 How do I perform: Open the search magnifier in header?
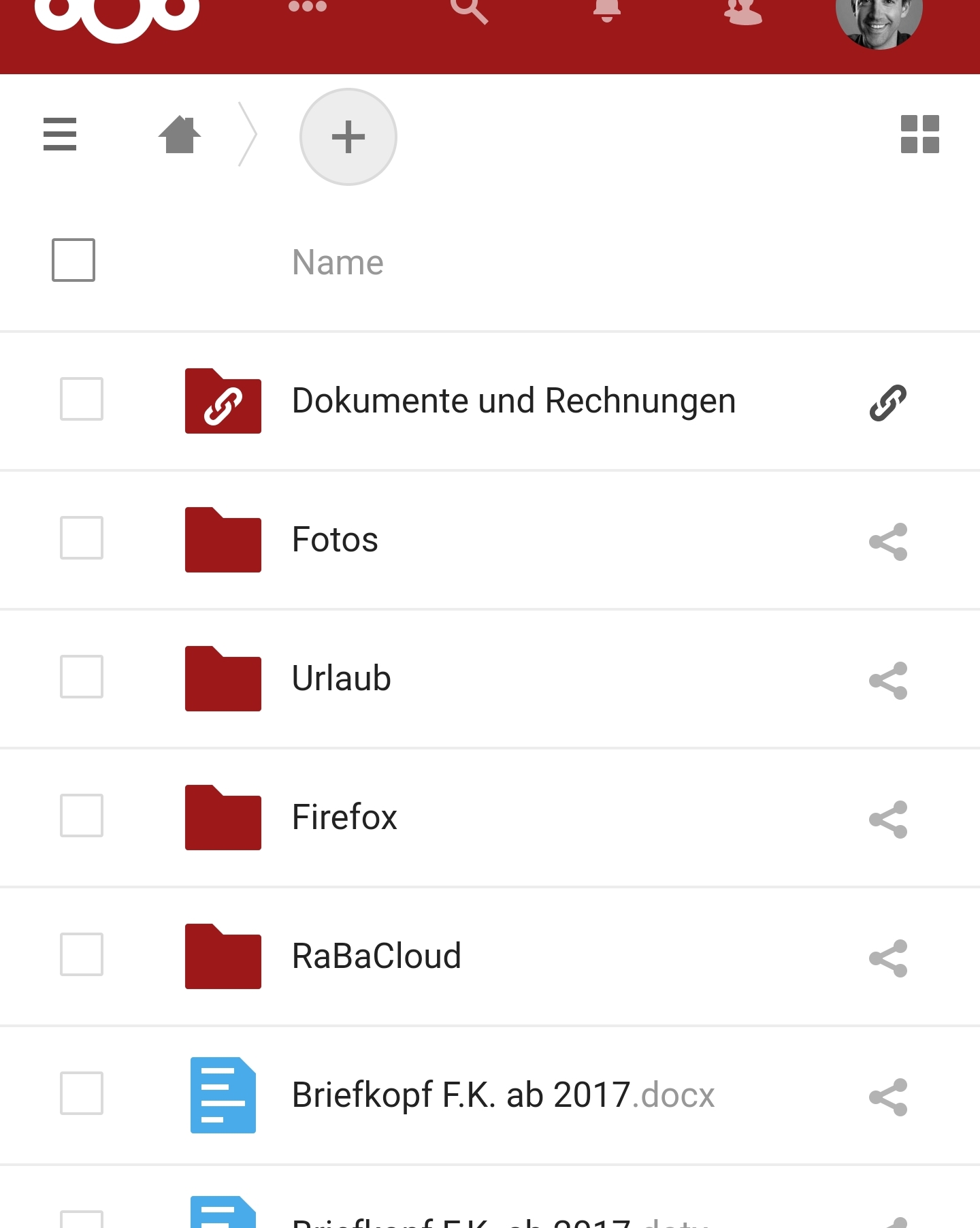469,10
